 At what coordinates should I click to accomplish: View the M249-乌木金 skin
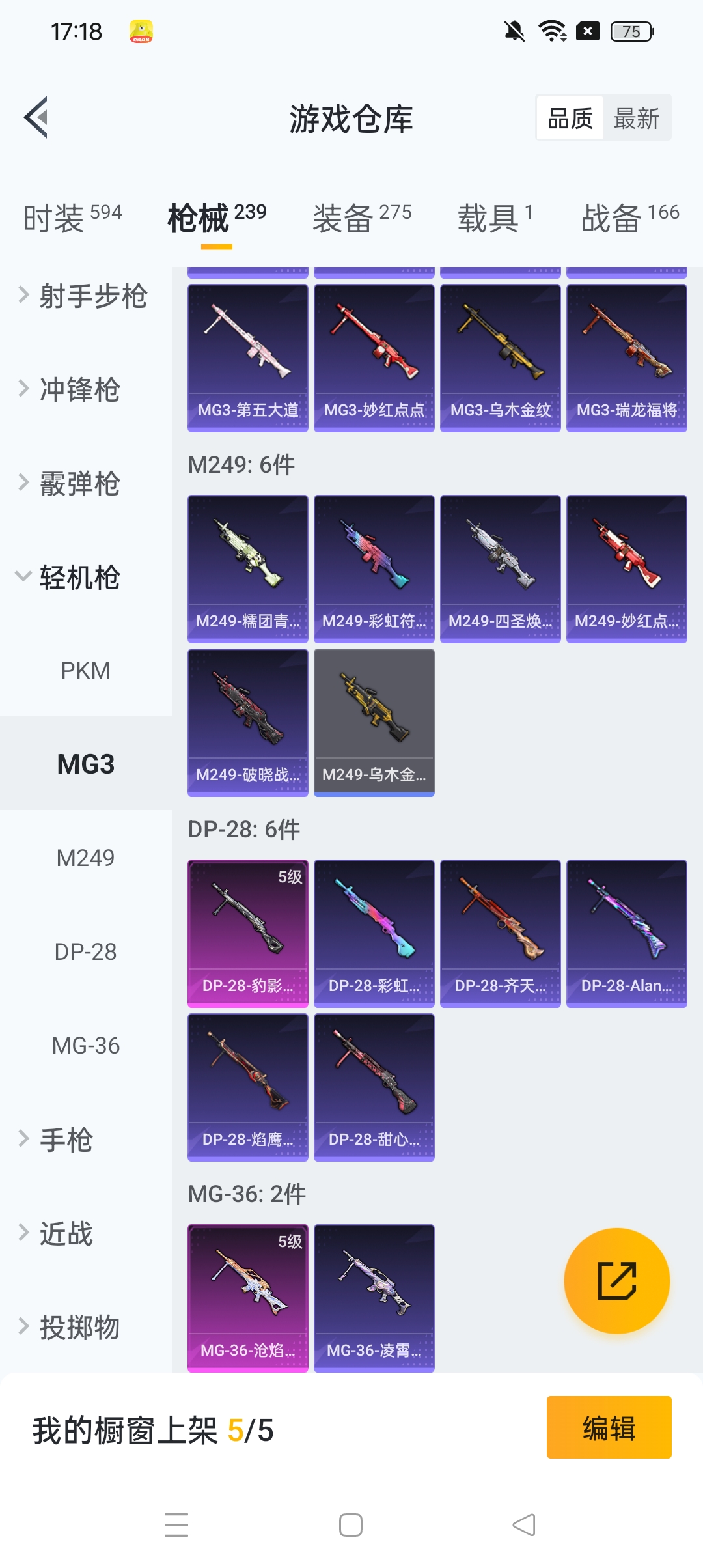[374, 722]
